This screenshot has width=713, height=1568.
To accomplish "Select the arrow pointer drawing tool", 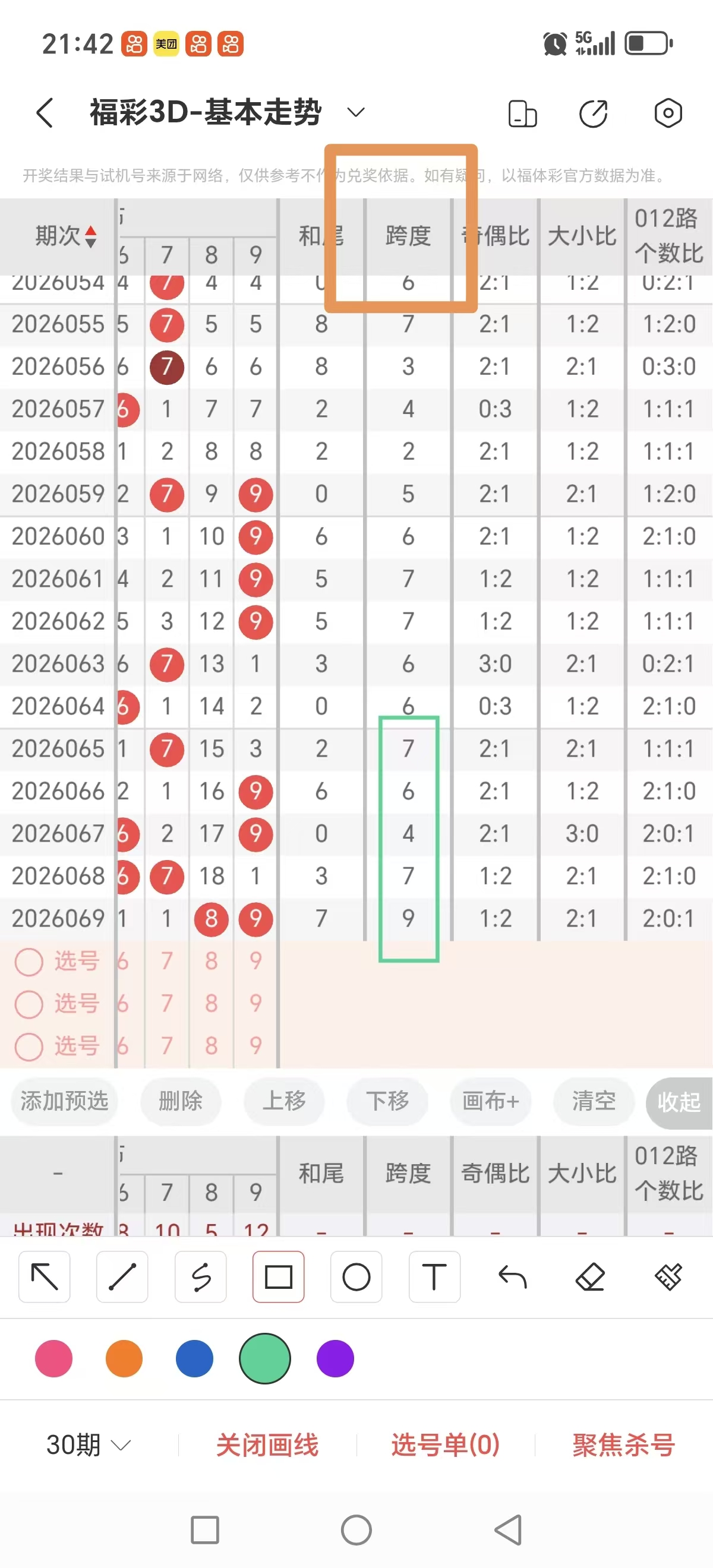I will coord(43,1278).
